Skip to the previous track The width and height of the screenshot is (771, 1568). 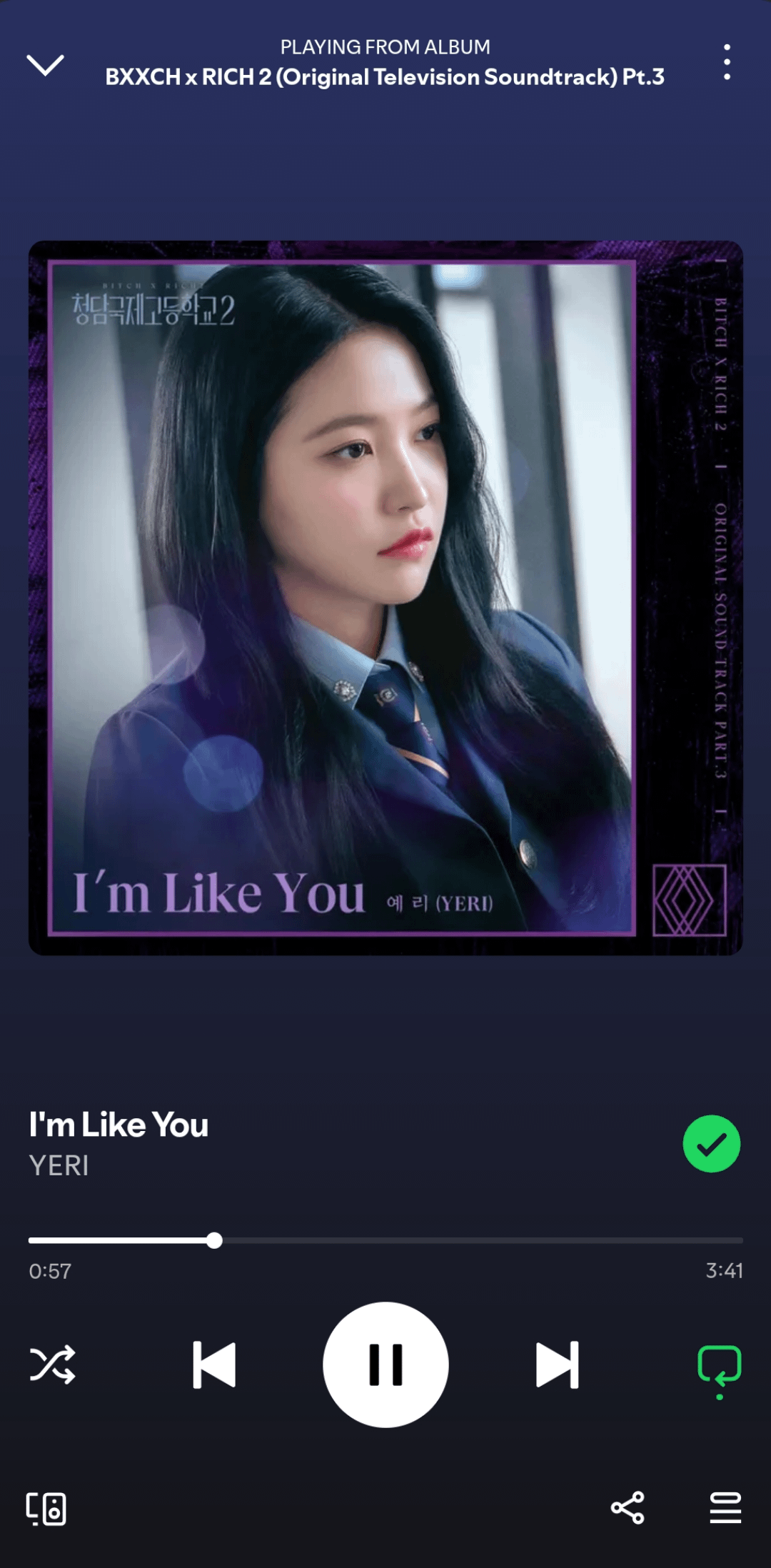[x=214, y=1365]
